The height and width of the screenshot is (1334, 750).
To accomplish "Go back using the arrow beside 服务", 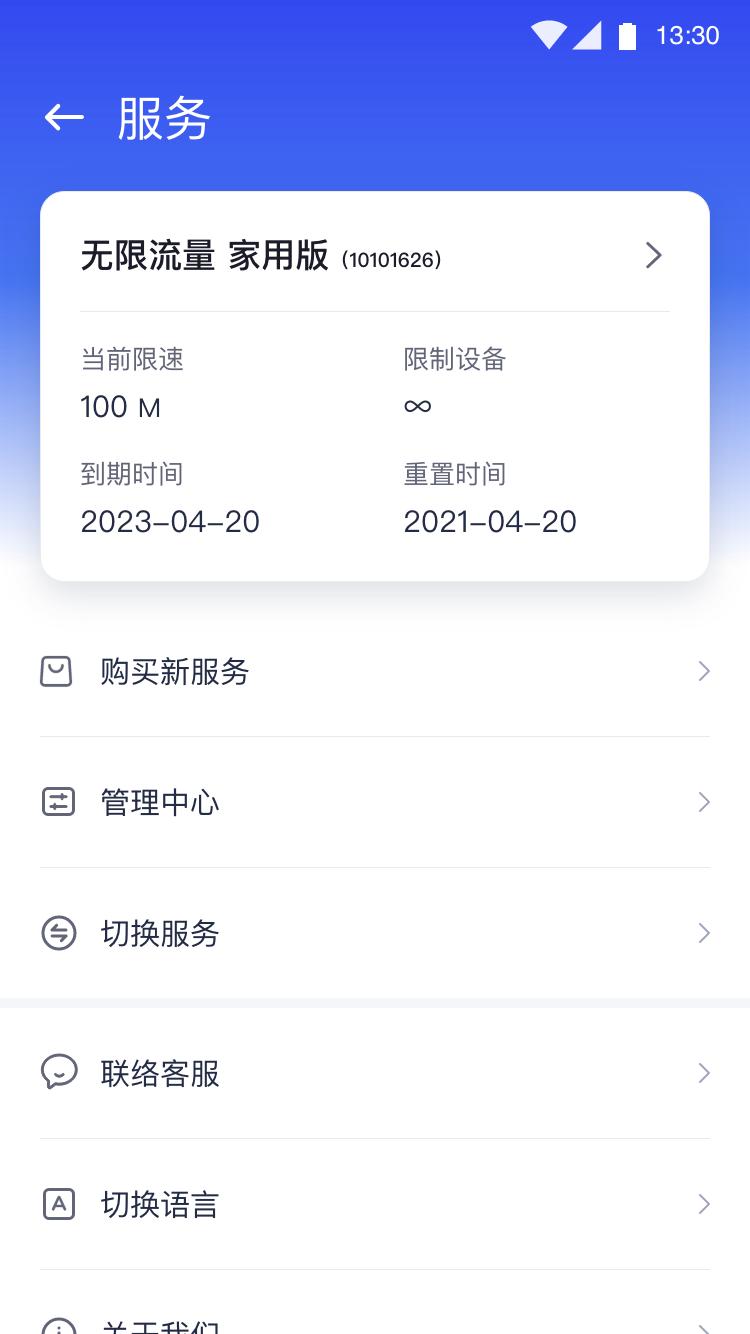I will click(x=64, y=118).
